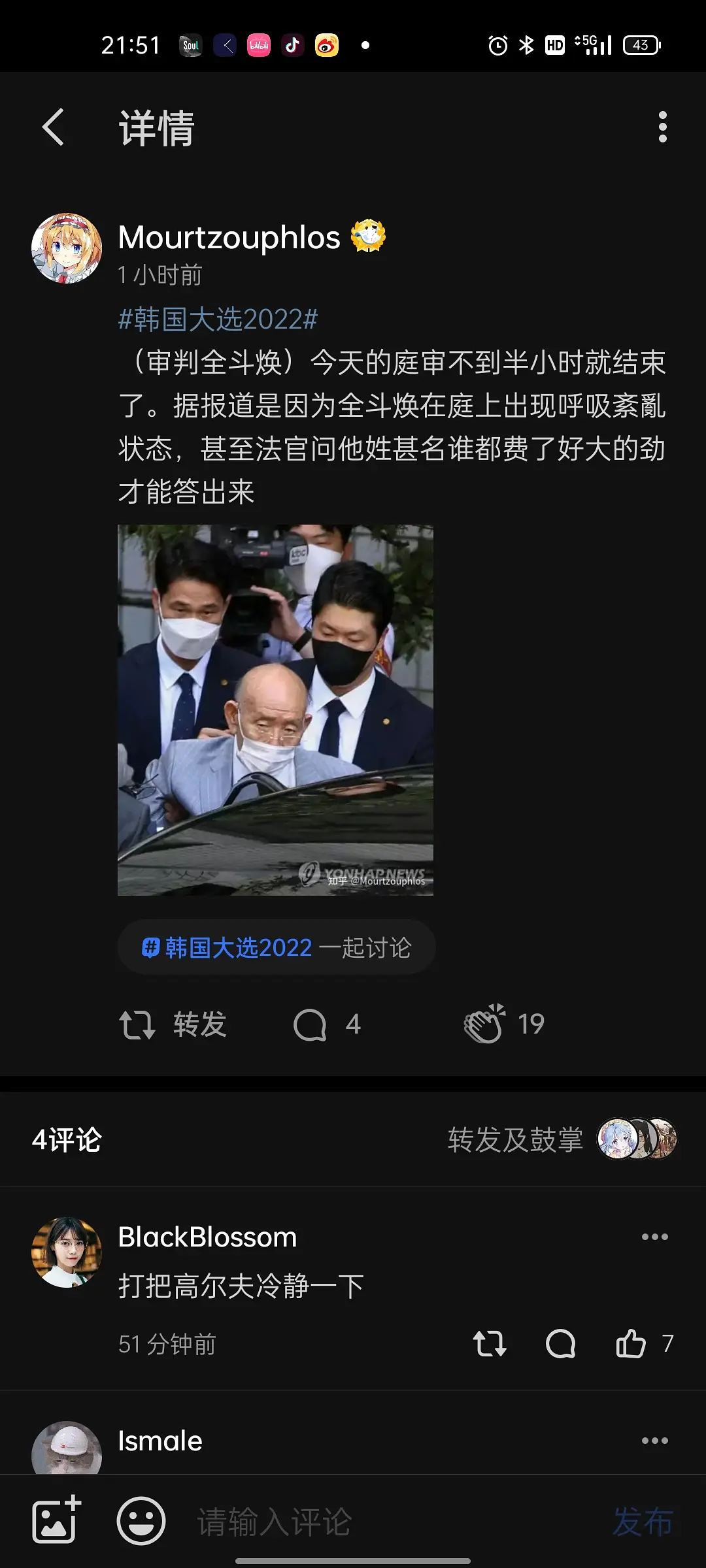This screenshot has height=1568, width=706.
Task: Open Mourtzouphlos's profile avatar
Action: [x=67, y=248]
